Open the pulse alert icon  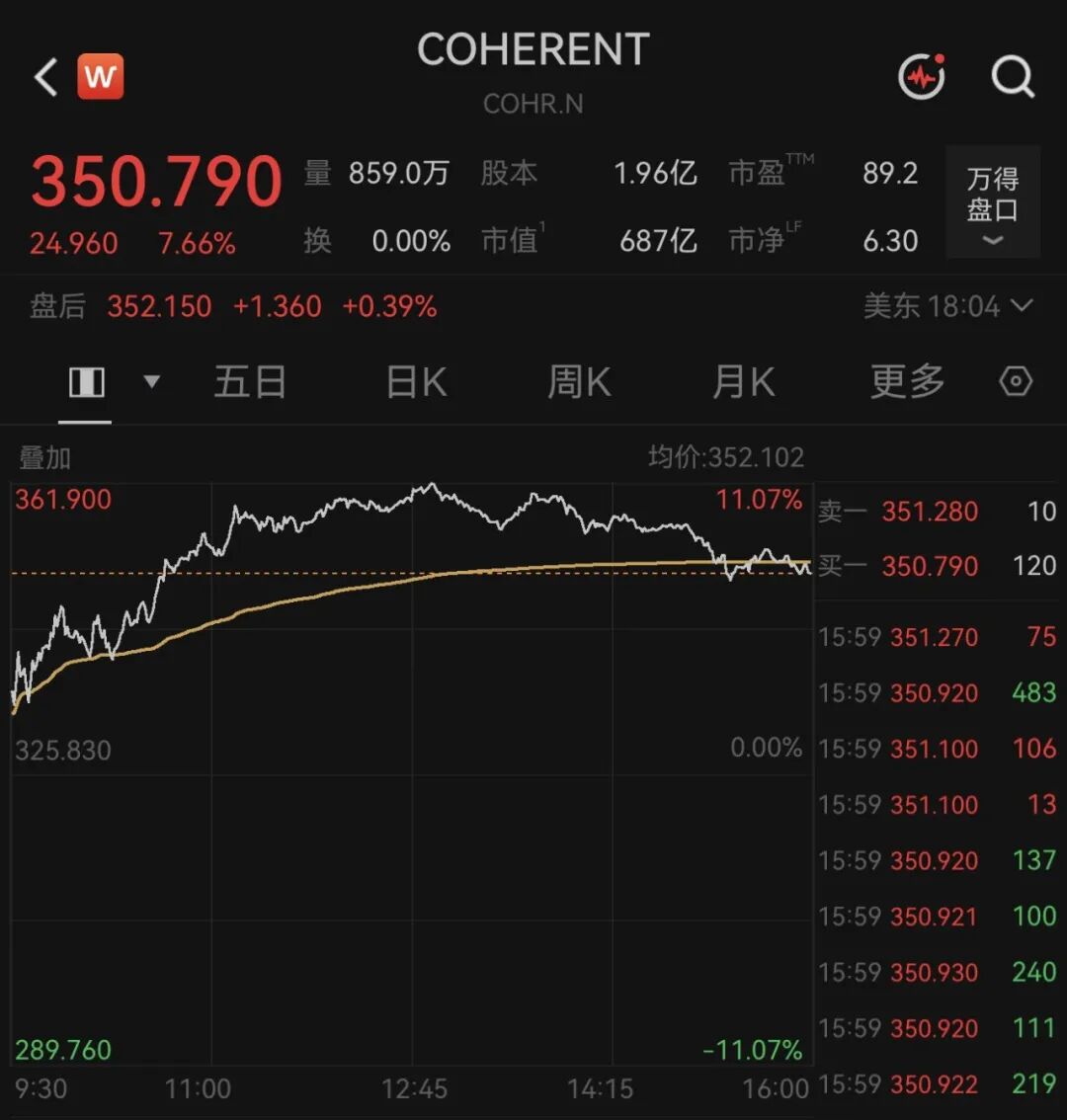point(922,76)
